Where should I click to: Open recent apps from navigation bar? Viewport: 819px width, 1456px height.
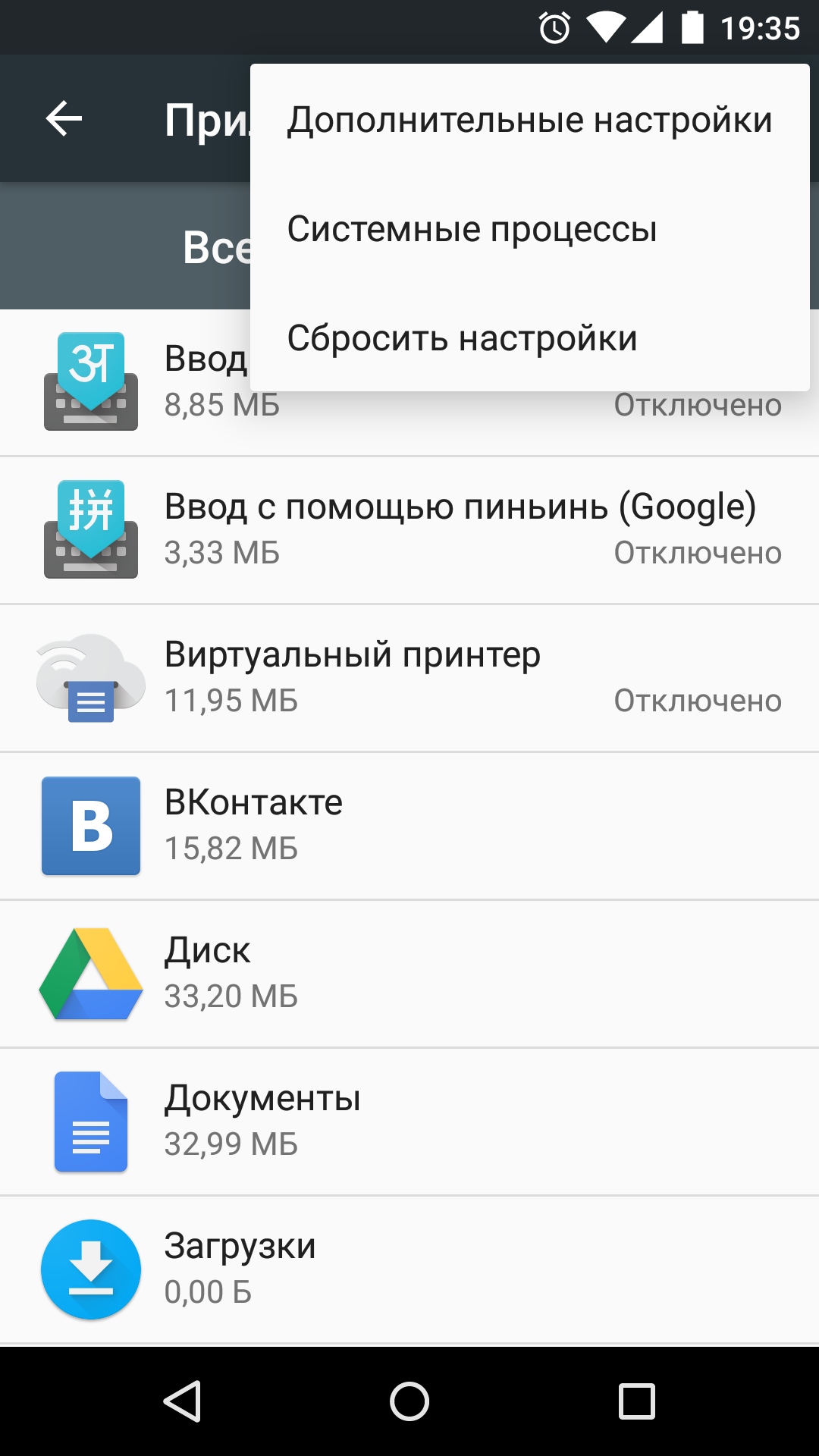pos(636,1401)
